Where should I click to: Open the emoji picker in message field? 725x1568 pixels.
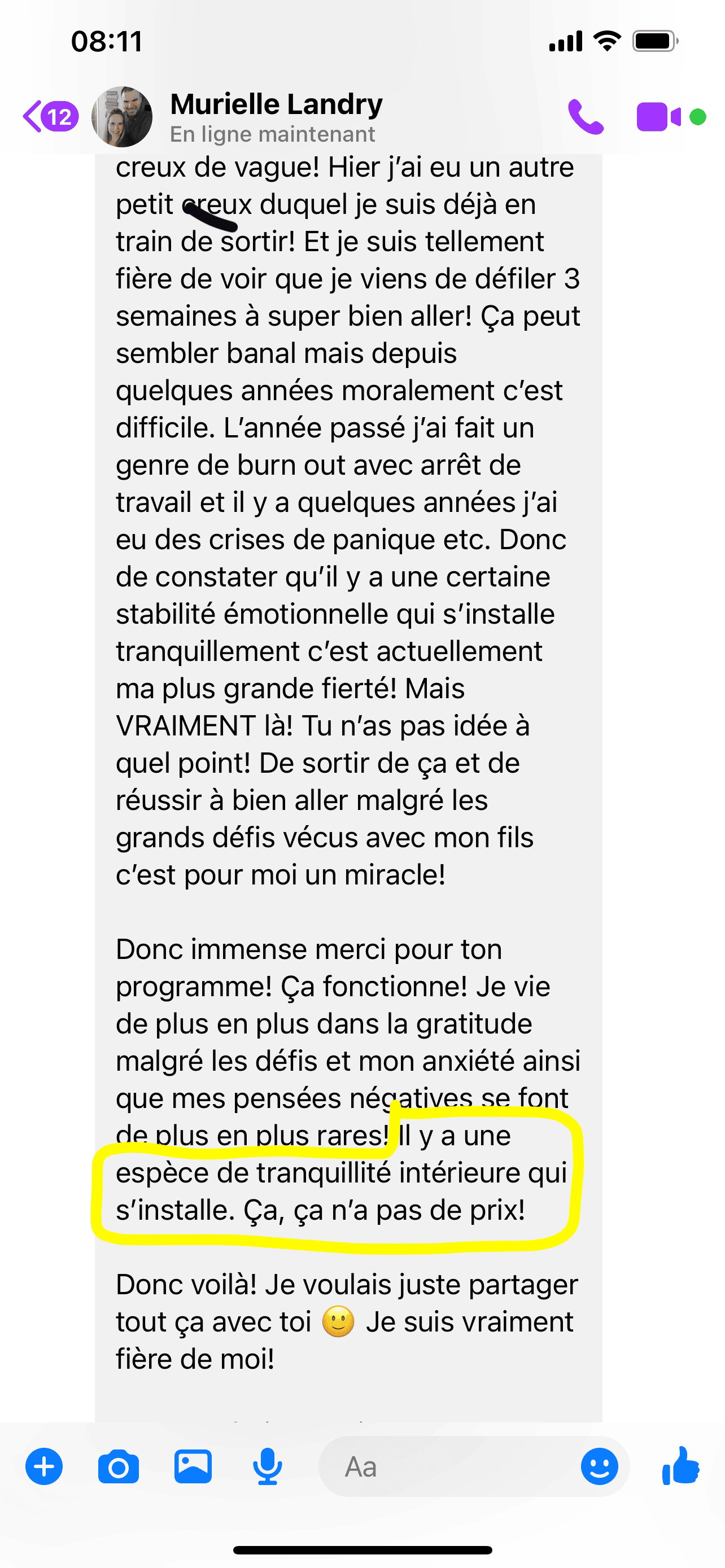pyautogui.click(x=599, y=1467)
